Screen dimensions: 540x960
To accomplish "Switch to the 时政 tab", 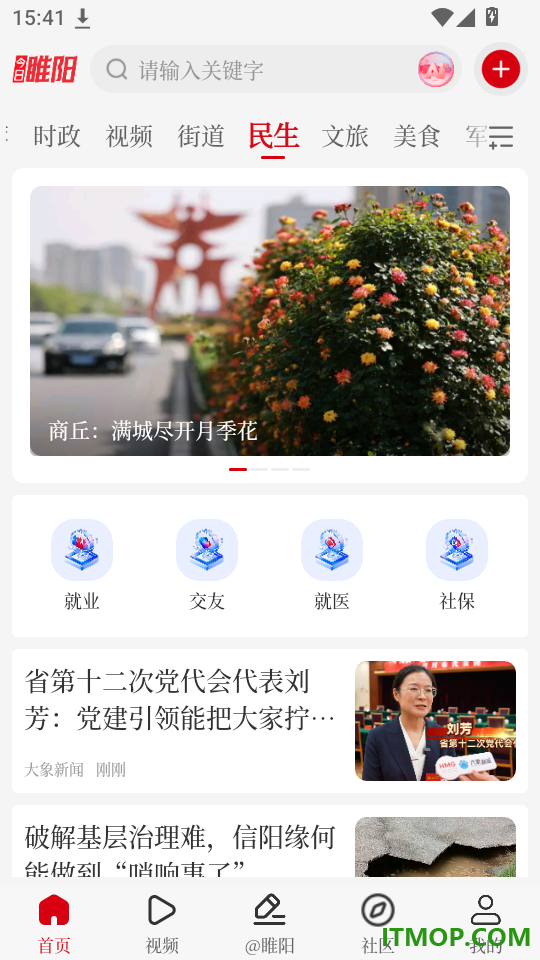I will point(57,136).
